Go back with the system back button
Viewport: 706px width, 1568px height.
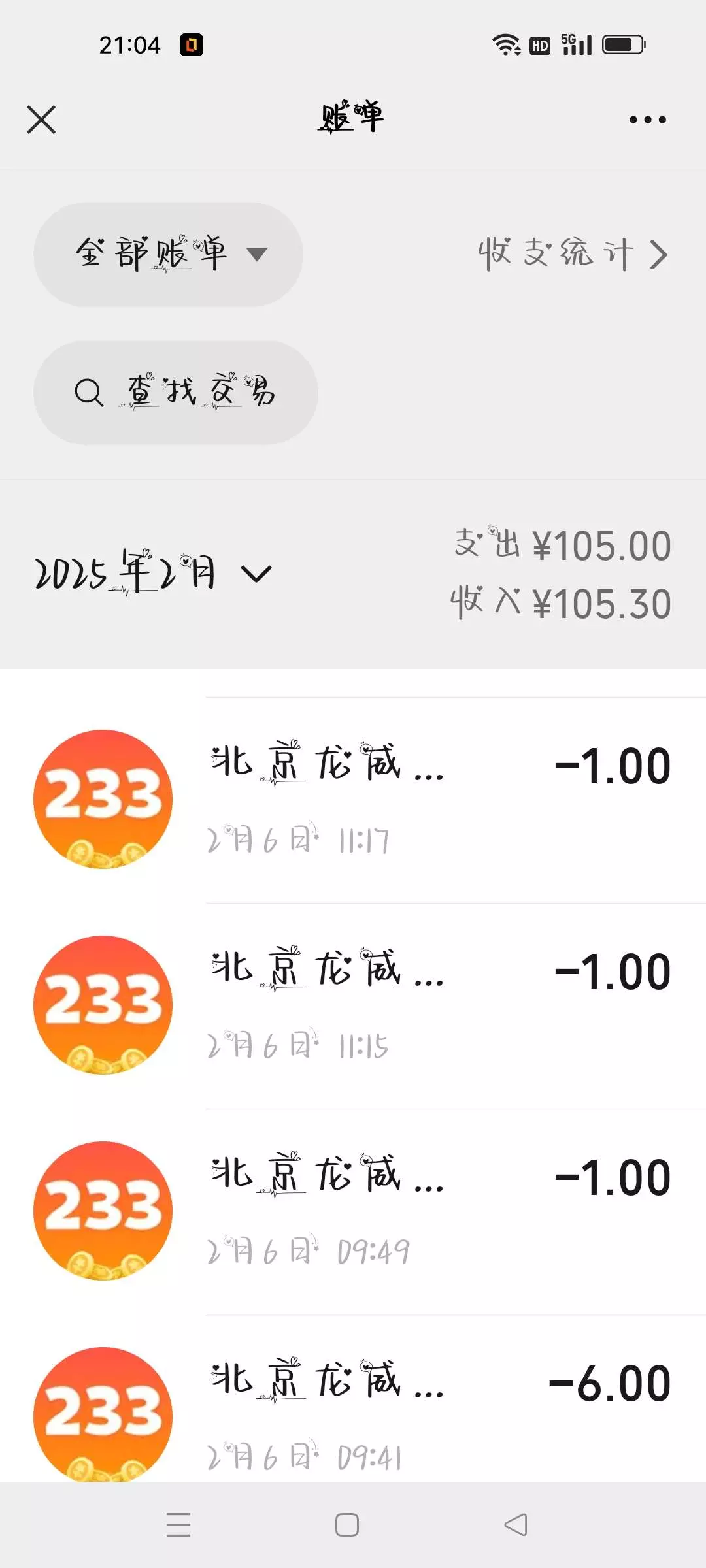[x=516, y=1525]
